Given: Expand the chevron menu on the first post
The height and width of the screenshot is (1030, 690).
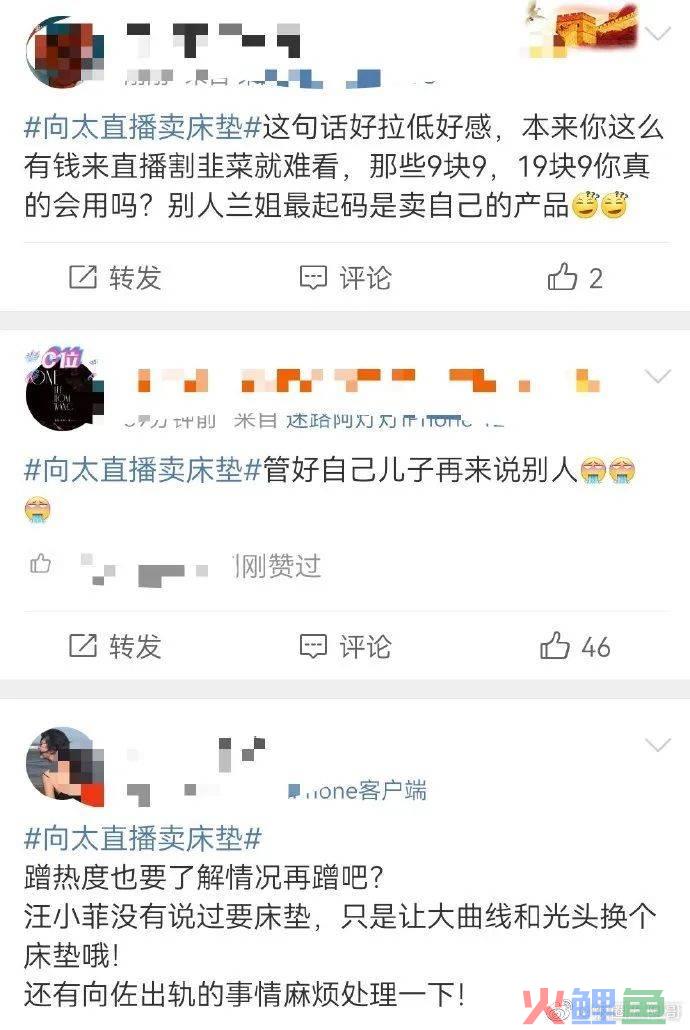Looking at the screenshot, I should pos(658,35).
